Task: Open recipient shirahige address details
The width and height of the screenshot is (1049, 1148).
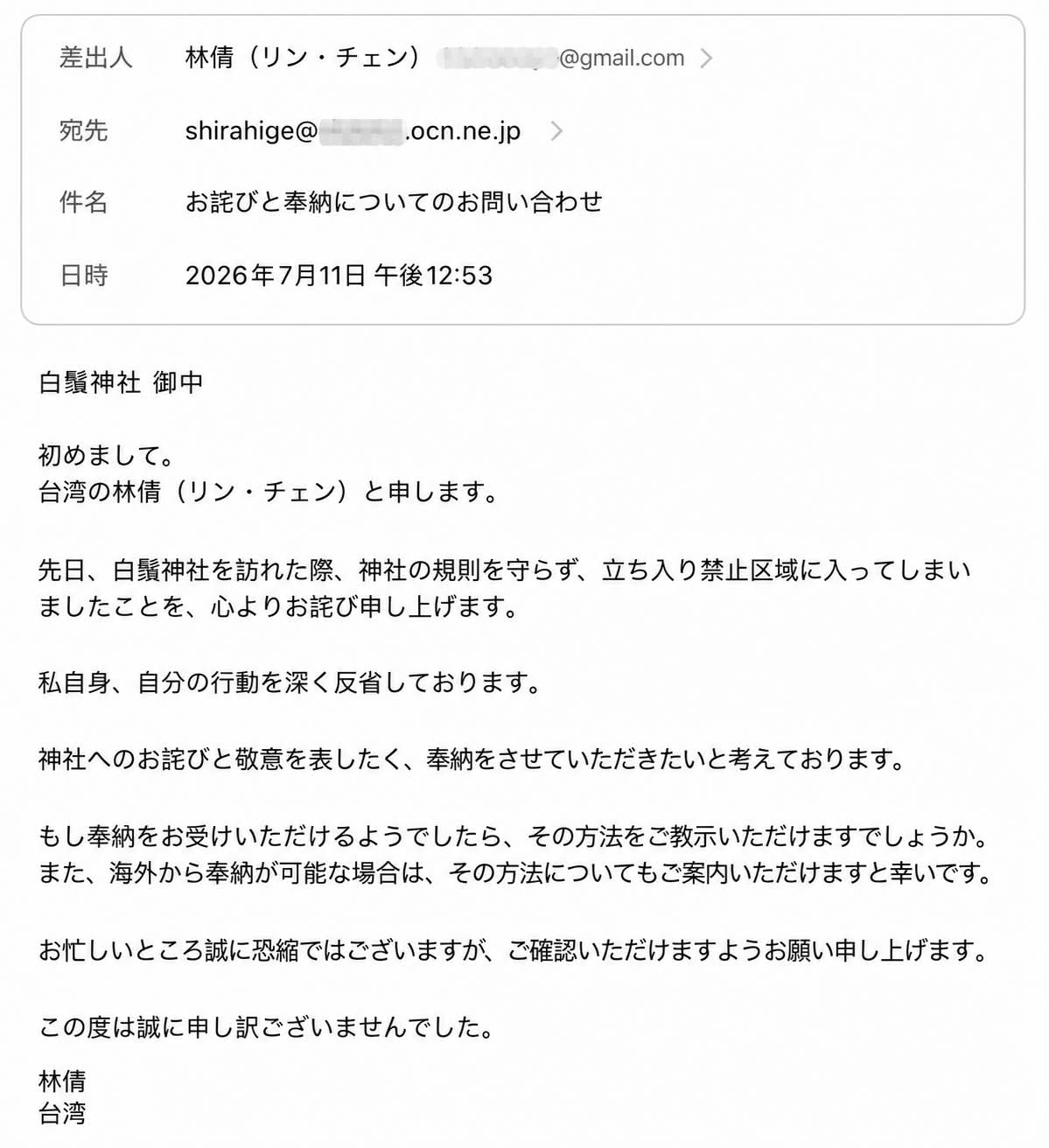Action: pyautogui.click(x=556, y=131)
